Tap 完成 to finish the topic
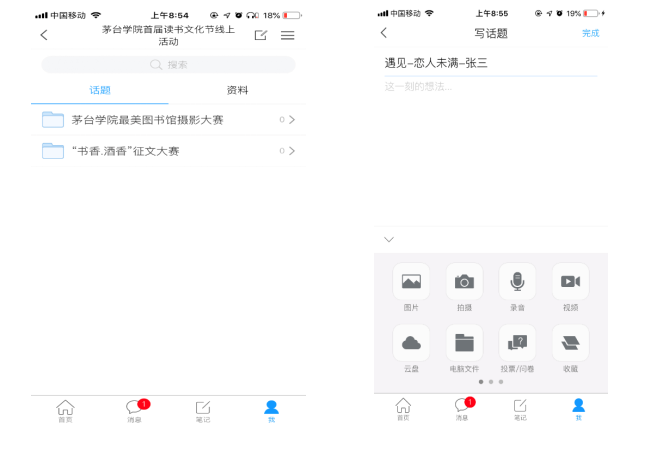Screen dimensions: 645x458 pyautogui.click(x=590, y=33)
